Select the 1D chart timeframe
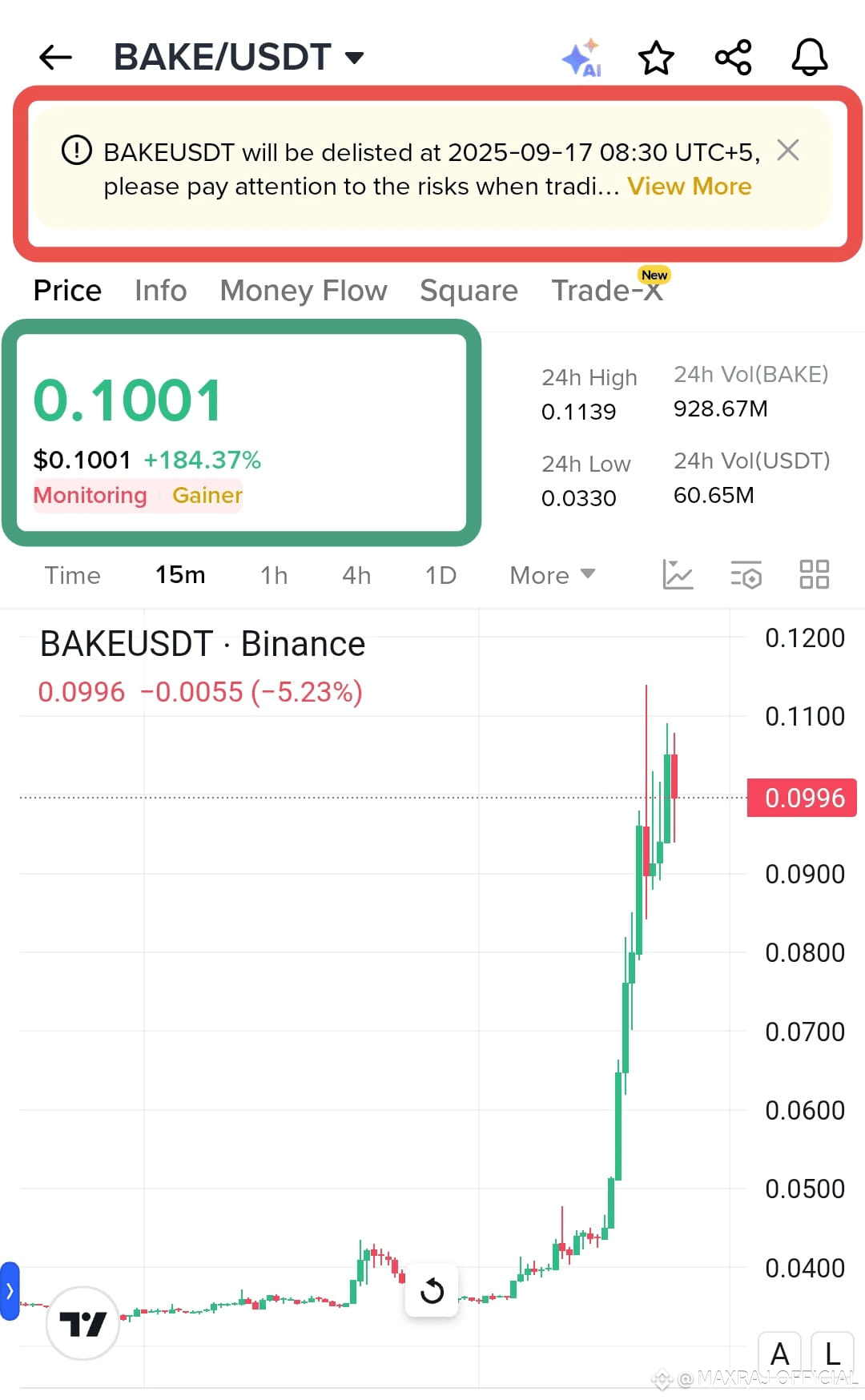 click(x=440, y=574)
